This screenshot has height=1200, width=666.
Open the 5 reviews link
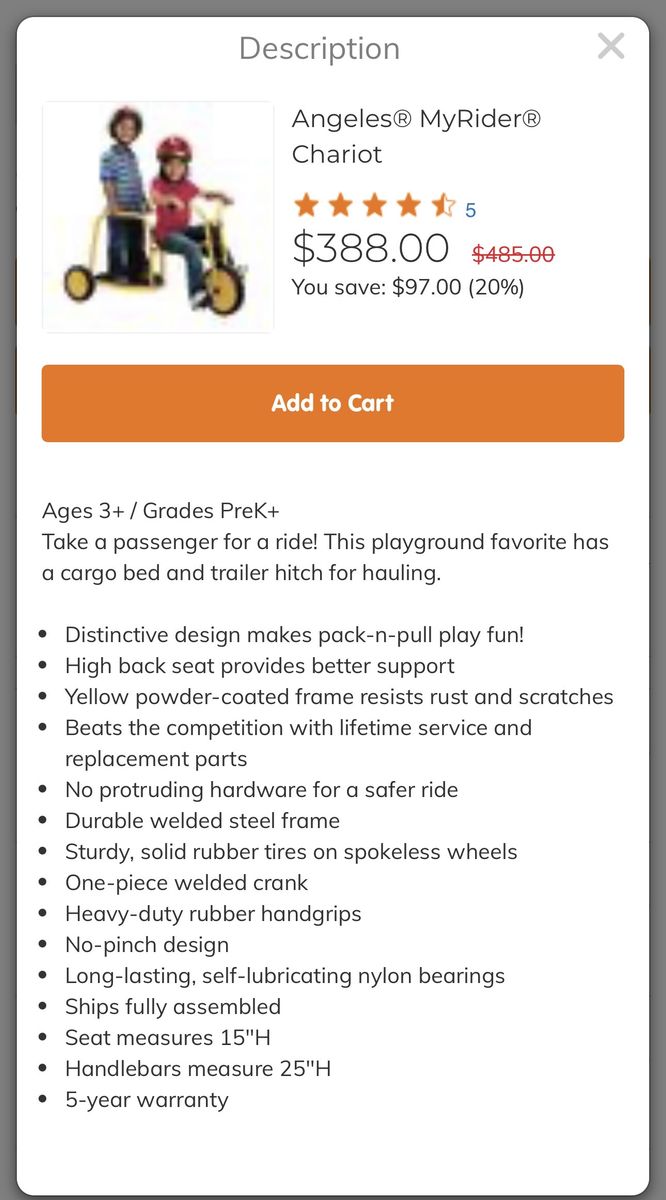(470, 210)
